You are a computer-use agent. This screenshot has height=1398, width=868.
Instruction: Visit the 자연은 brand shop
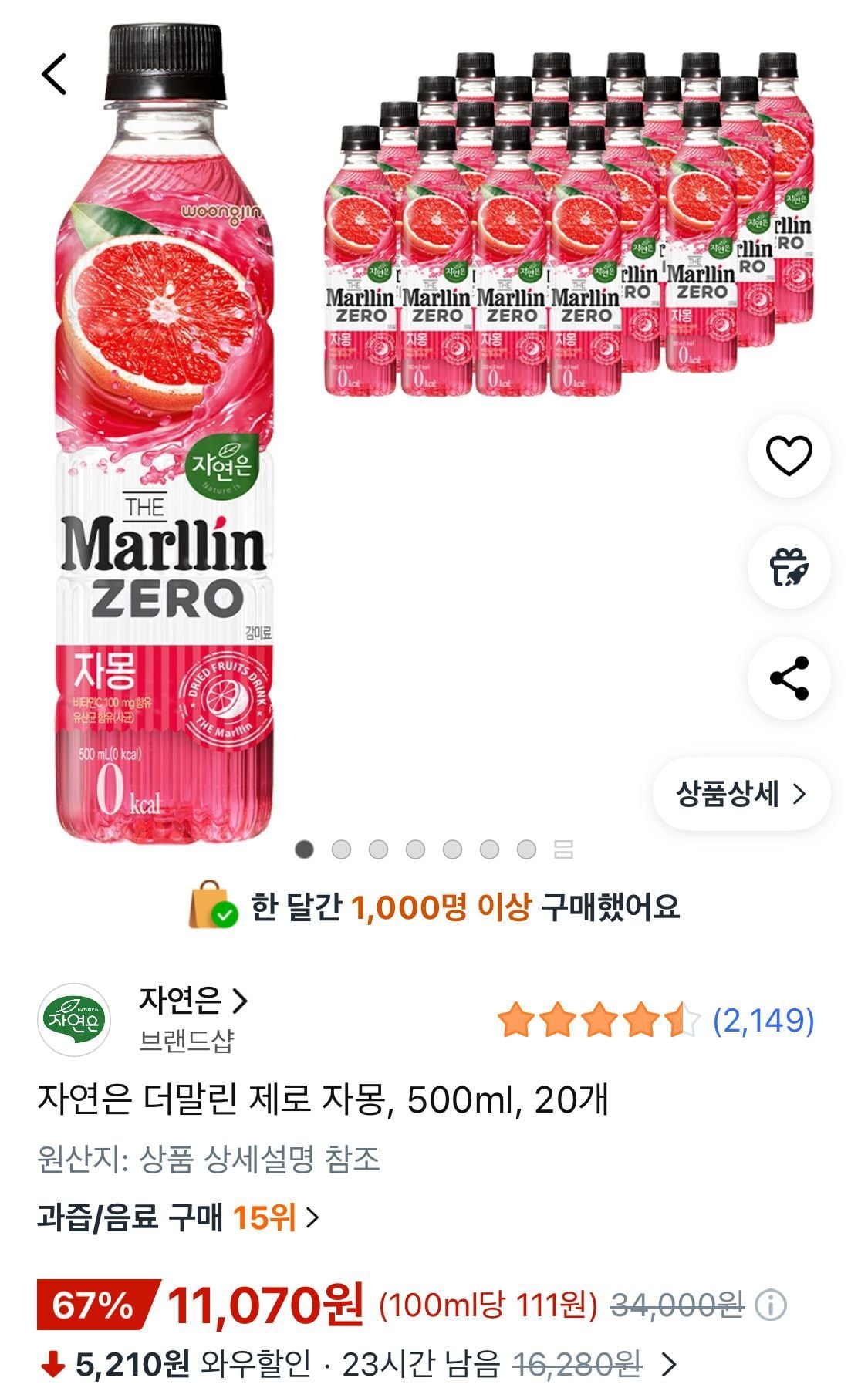tap(193, 1001)
